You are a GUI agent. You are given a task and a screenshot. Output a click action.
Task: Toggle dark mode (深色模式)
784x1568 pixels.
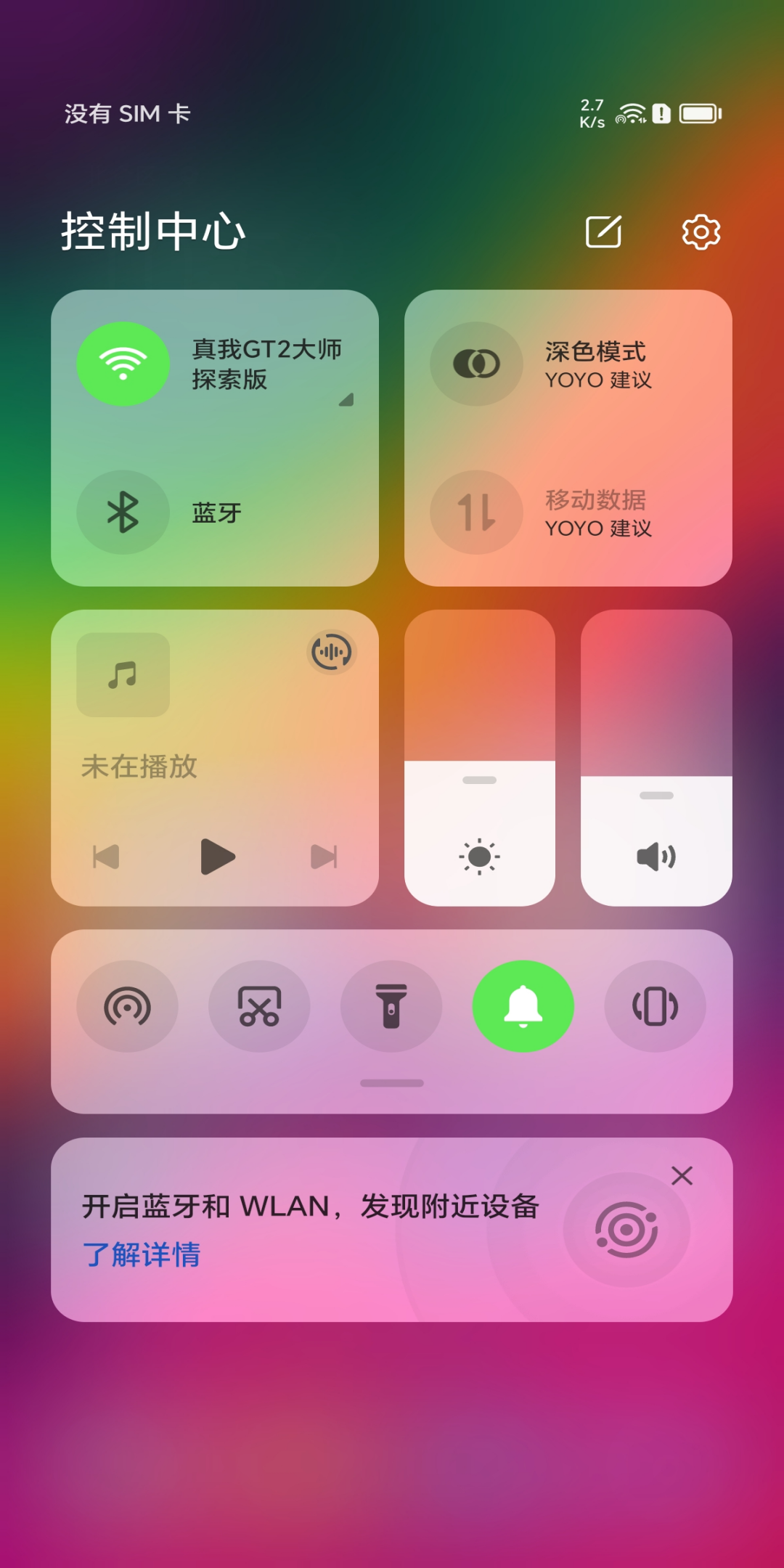[x=476, y=364]
